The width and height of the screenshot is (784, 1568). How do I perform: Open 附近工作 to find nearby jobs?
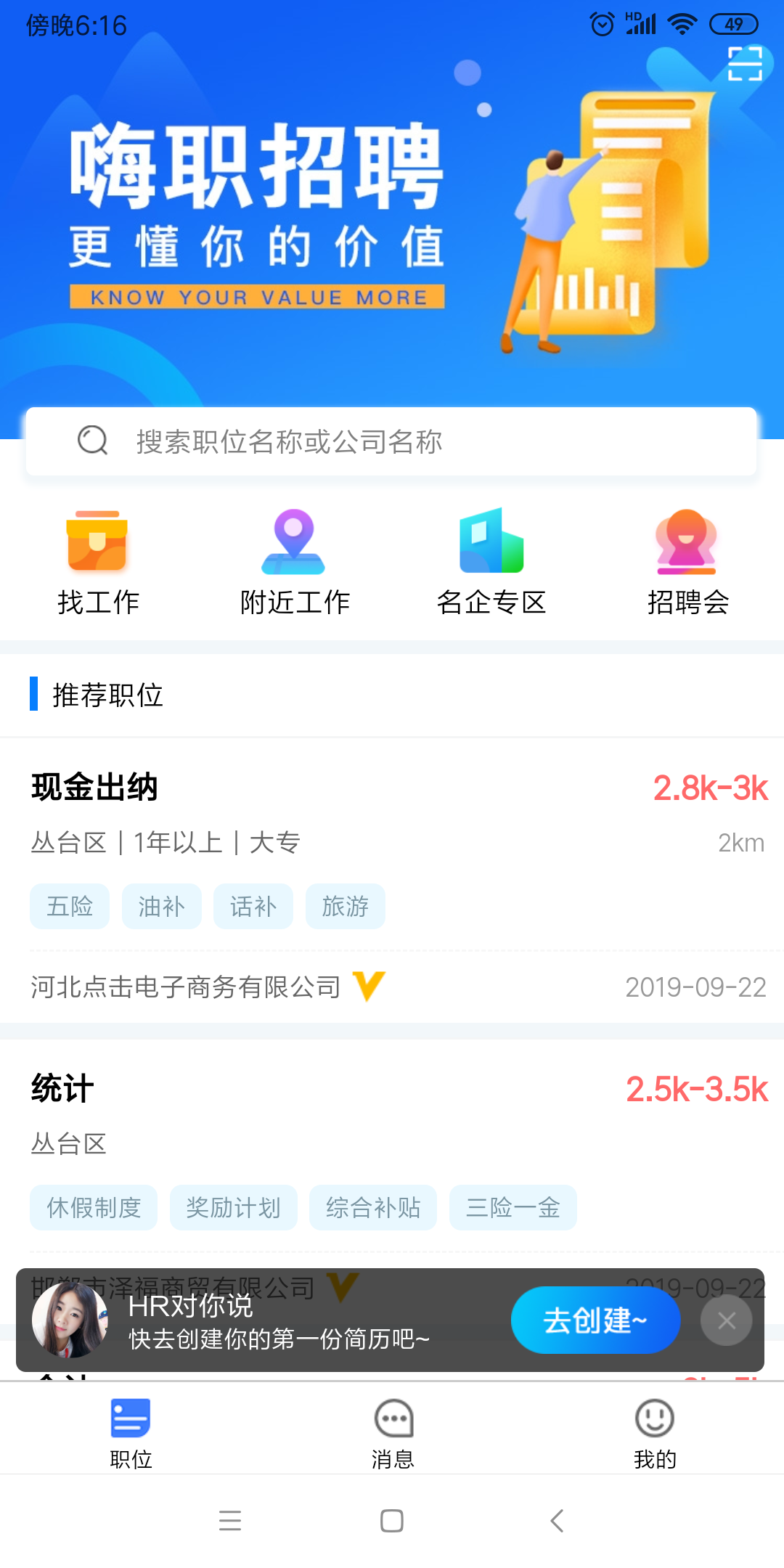point(294,559)
